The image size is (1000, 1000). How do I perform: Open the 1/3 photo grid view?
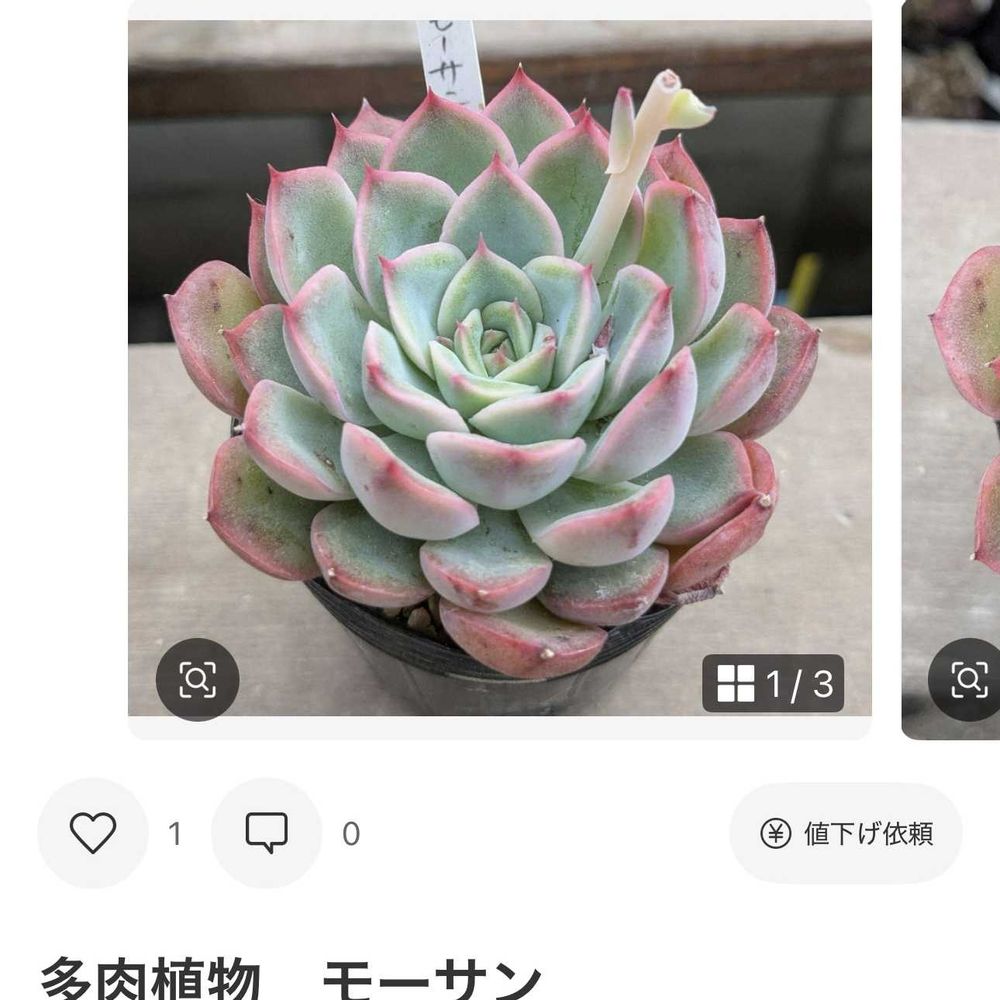point(773,684)
